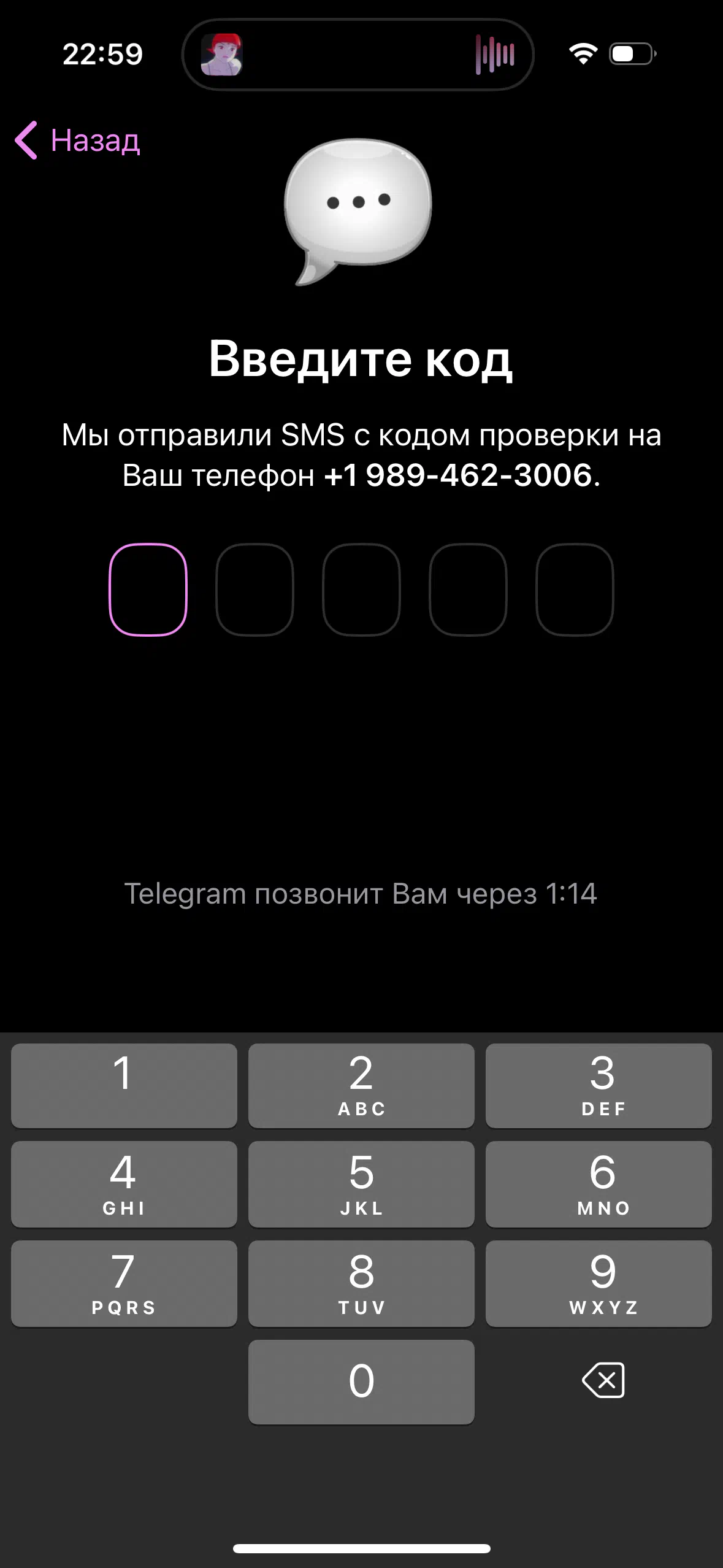Tap the 8 TUV key

point(361,1283)
